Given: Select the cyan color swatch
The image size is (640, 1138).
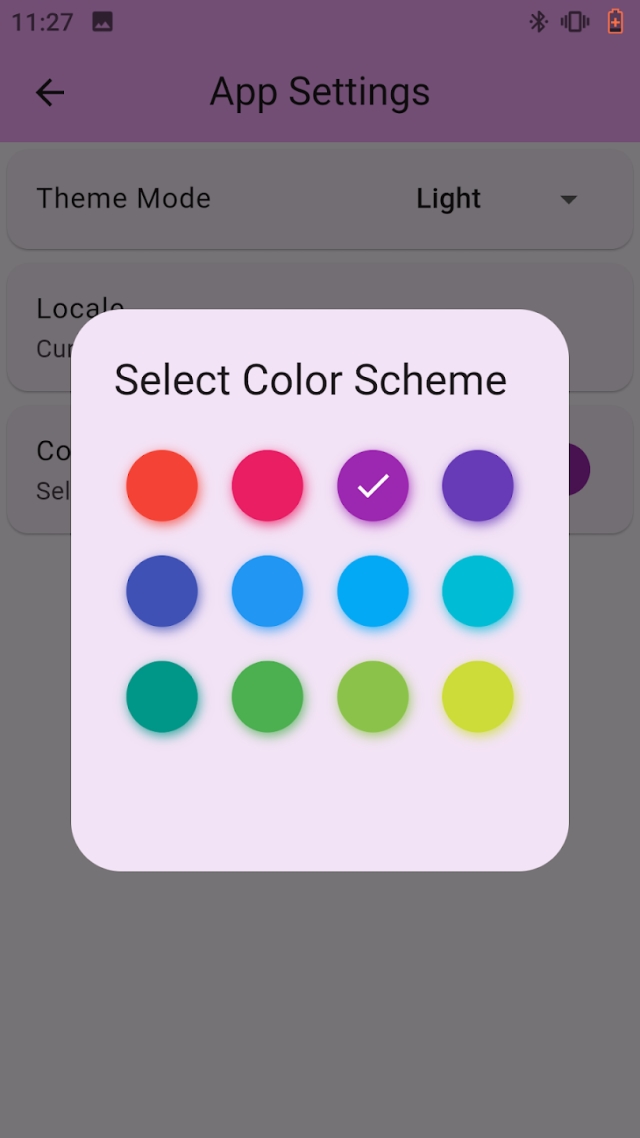Looking at the screenshot, I should pyautogui.click(x=478, y=591).
